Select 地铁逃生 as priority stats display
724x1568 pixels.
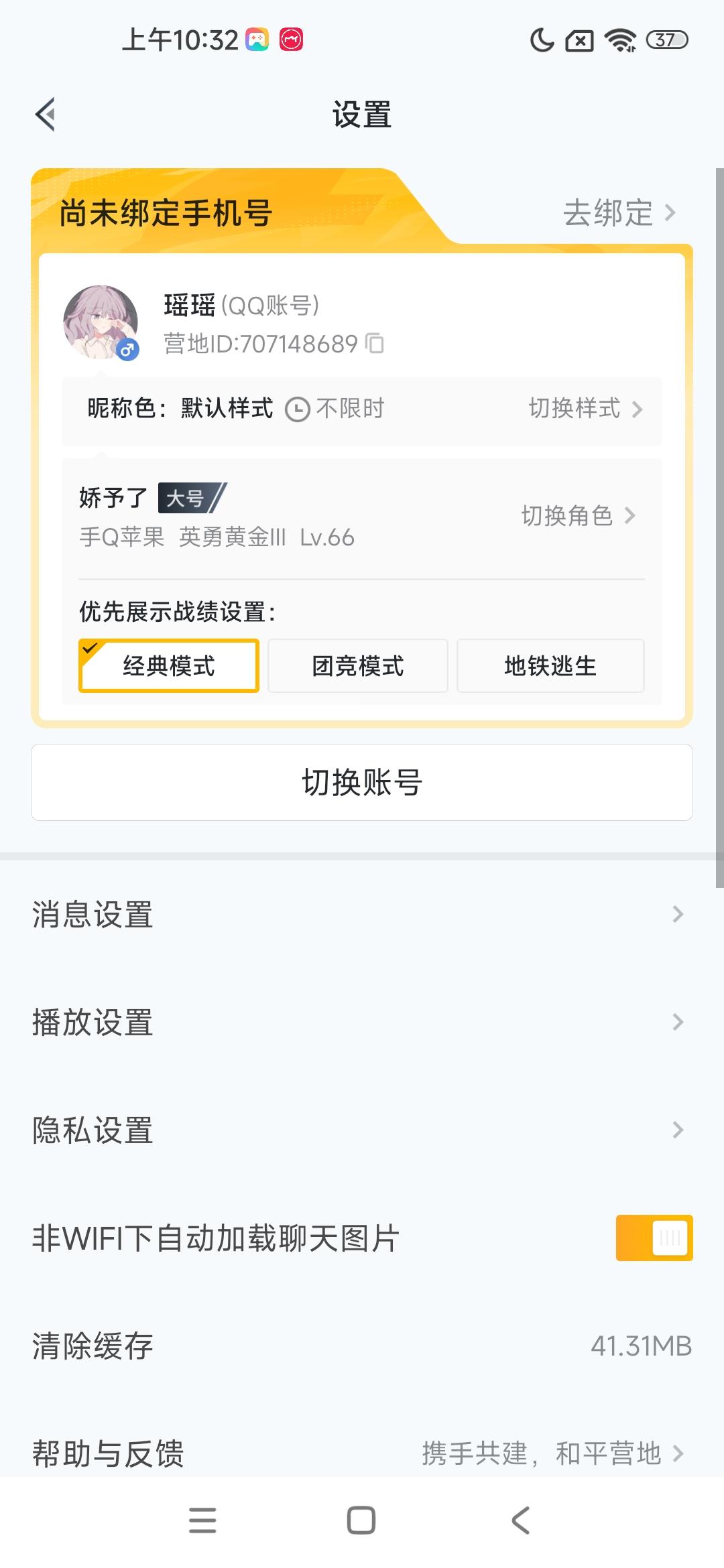tap(550, 665)
